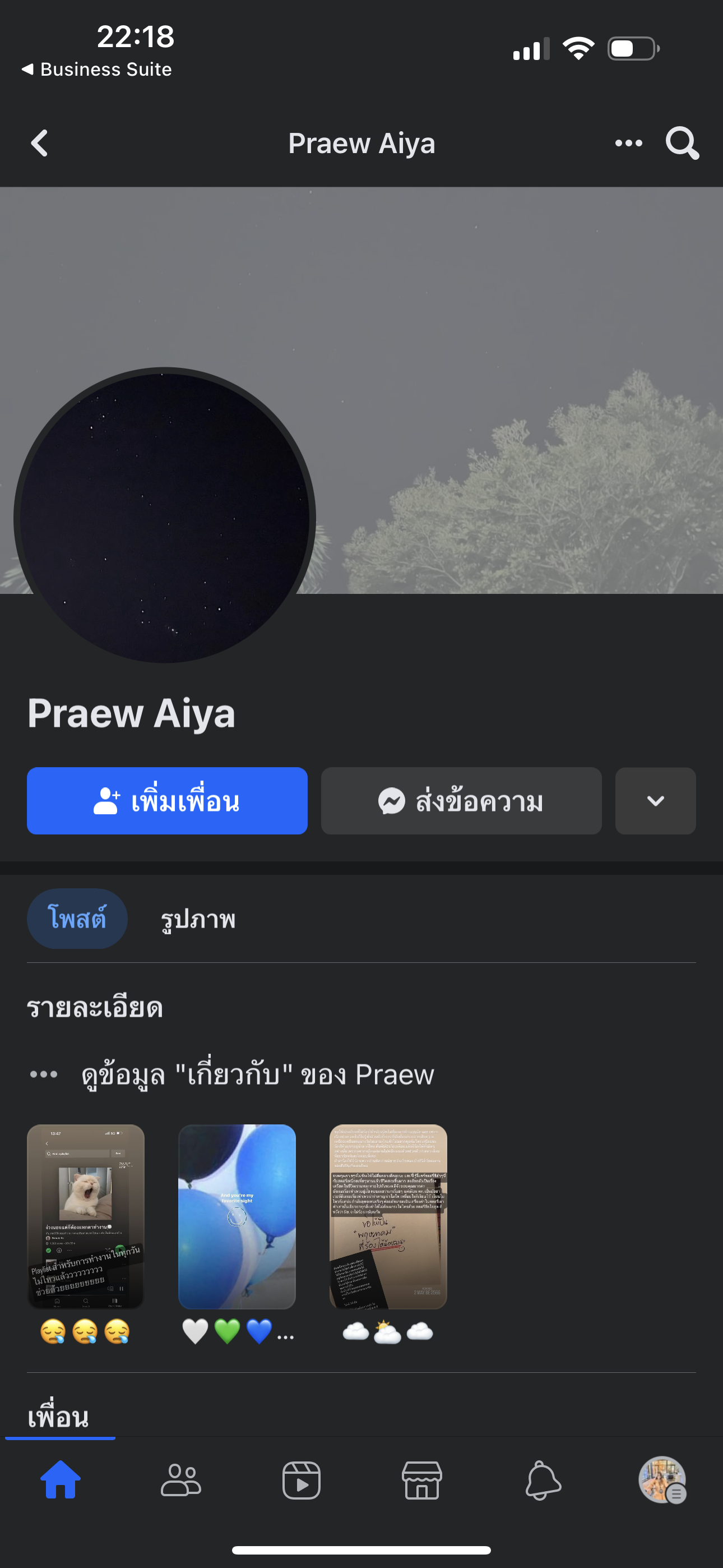Open profile search magnifier
723x1568 pixels.
[682, 144]
